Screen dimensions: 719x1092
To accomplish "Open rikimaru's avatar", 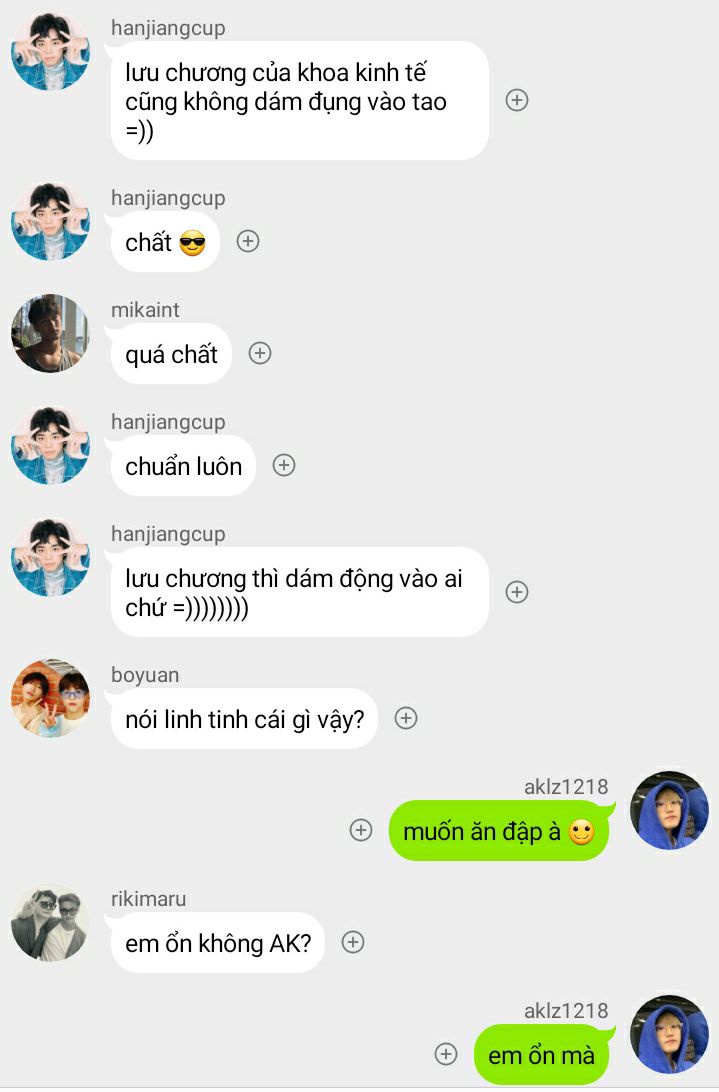I will click(x=50, y=922).
